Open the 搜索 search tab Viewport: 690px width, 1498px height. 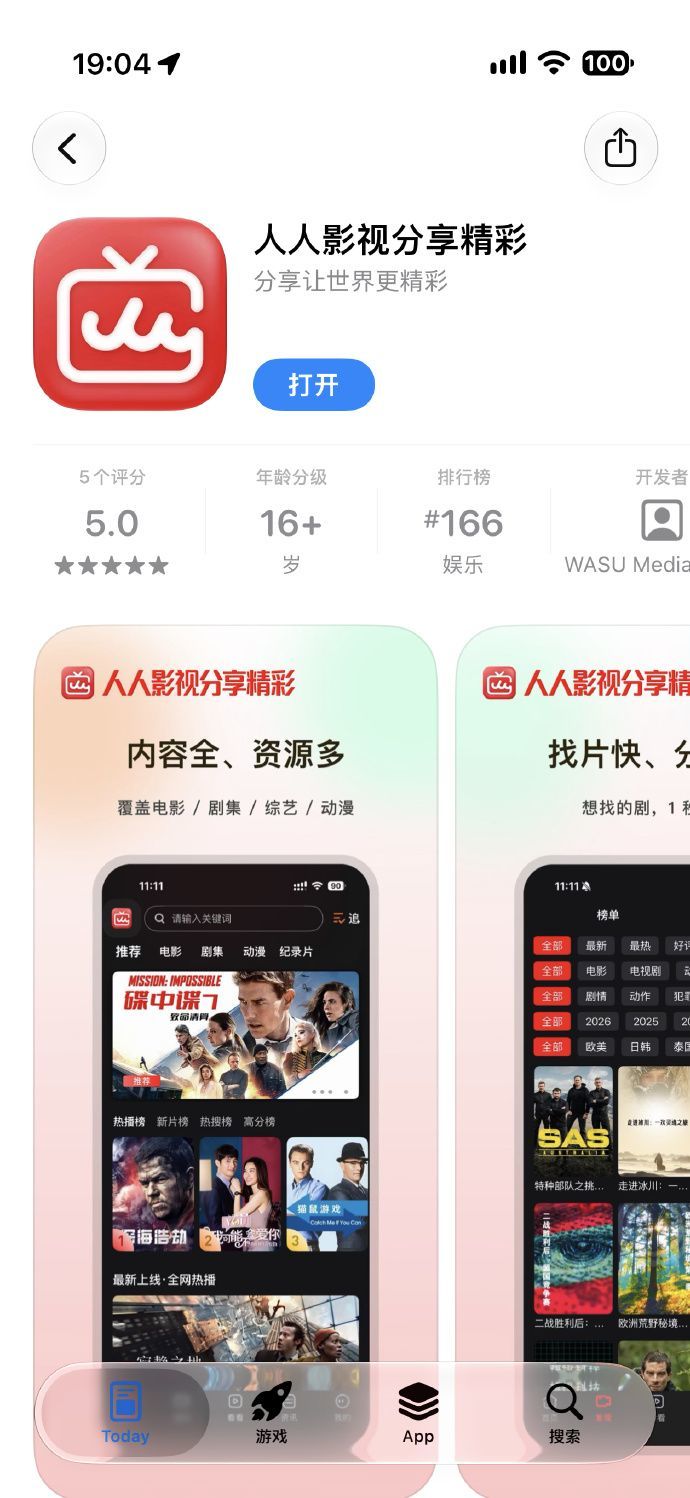point(564,1413)
